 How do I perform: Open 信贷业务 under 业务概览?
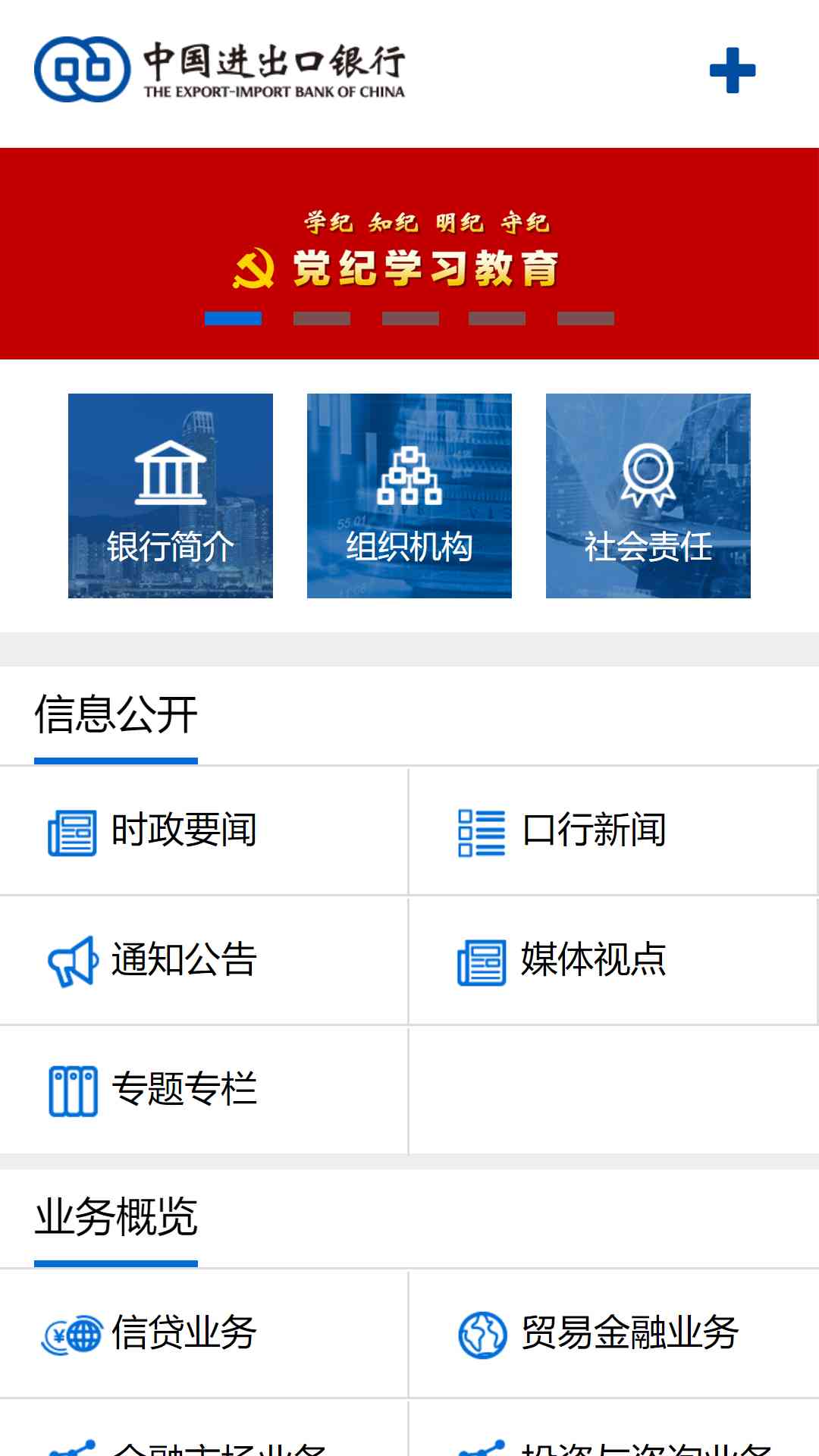click(x=204, y=1334)
